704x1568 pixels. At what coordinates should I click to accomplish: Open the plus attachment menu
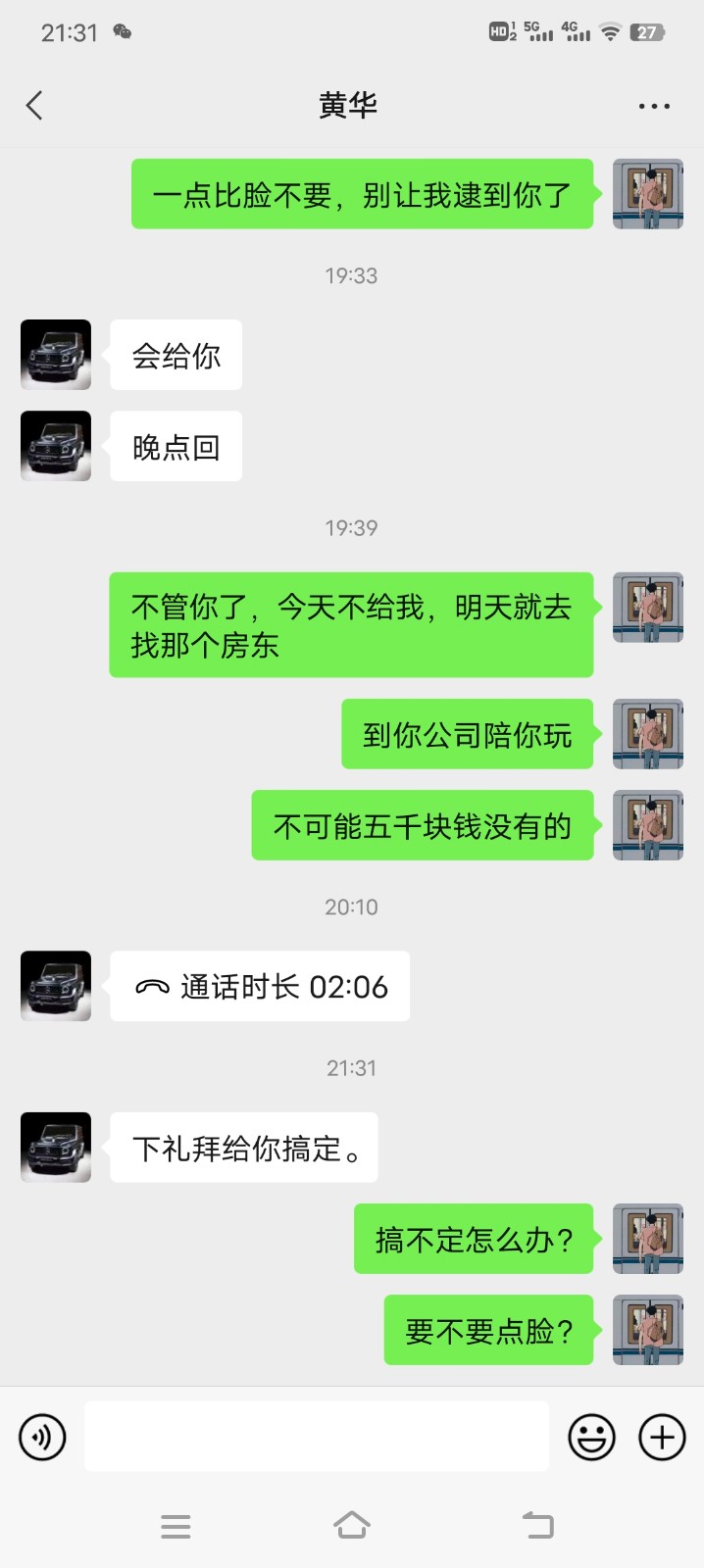(662, 1437)
